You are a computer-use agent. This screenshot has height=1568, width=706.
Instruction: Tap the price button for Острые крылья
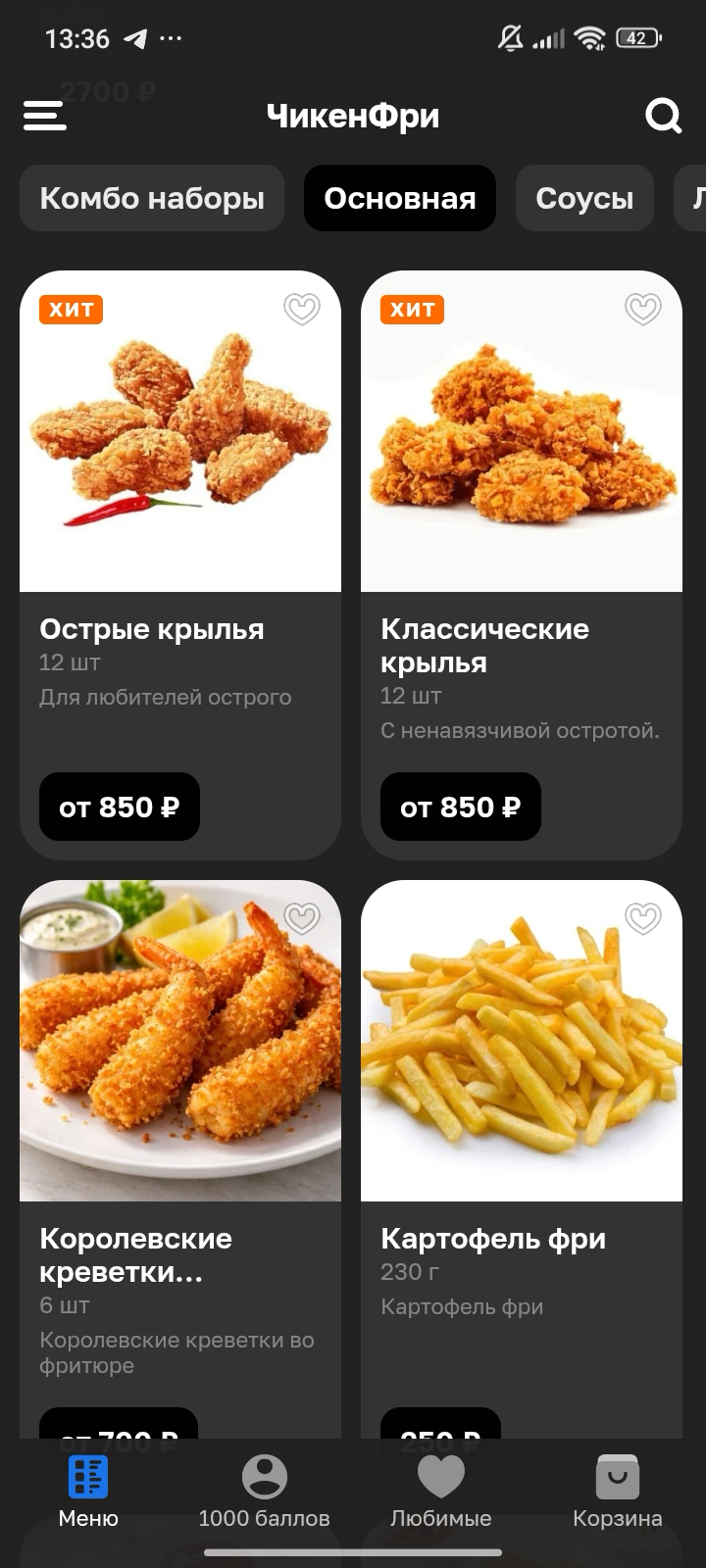120,807
